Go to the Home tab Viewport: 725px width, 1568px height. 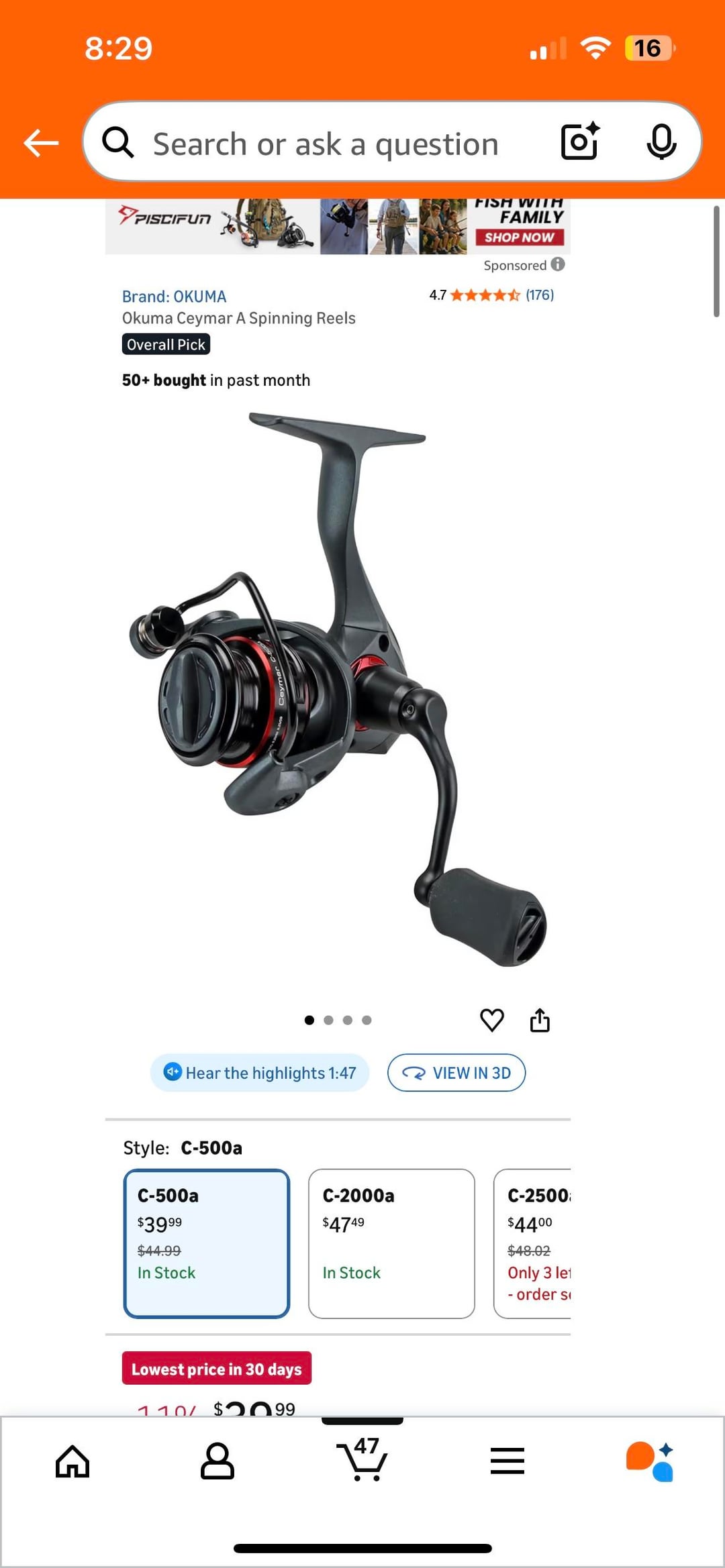tap(72, 1461)
